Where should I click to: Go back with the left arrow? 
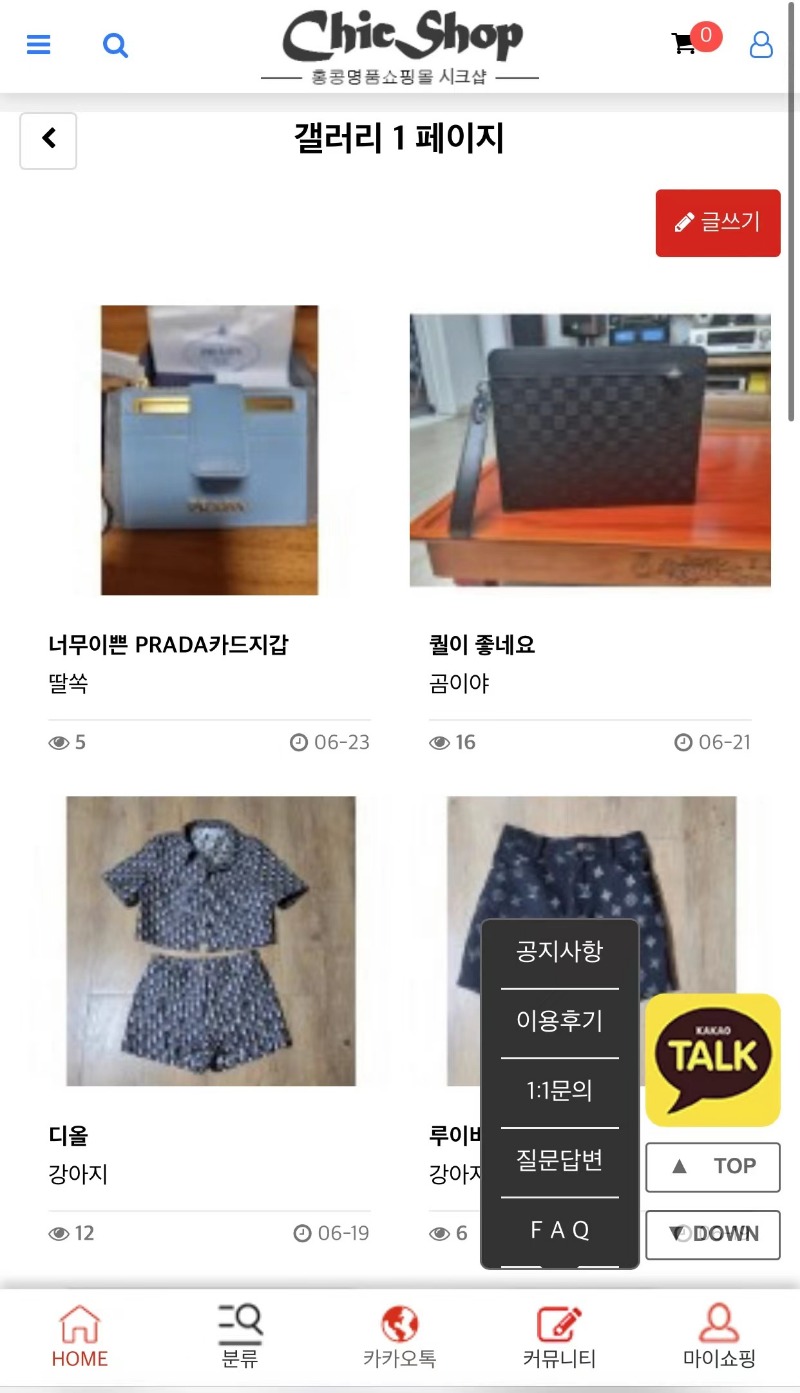click(x=48, y=140)
